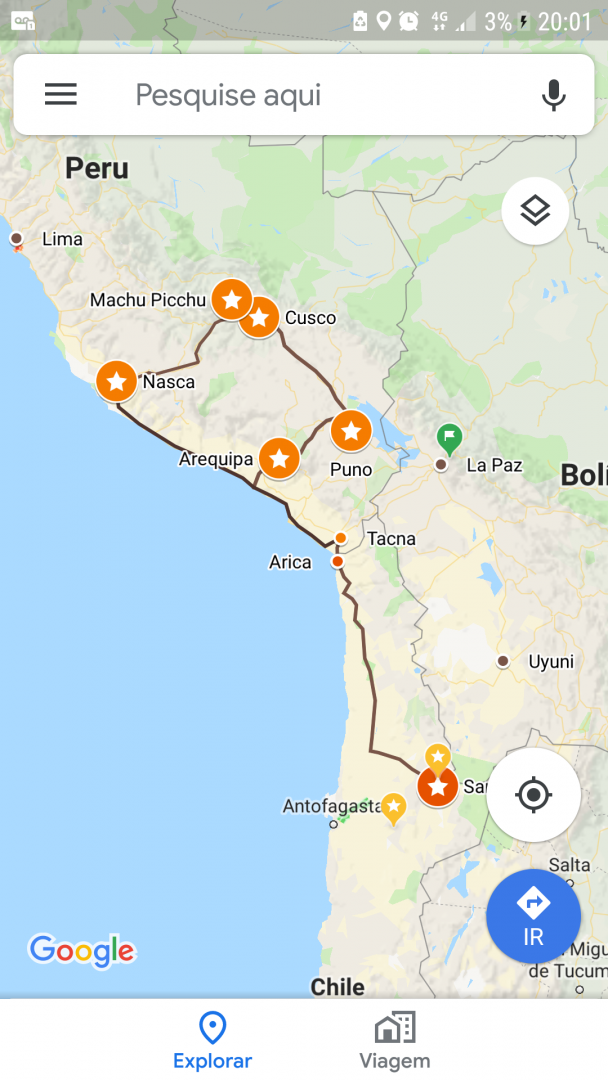Tap the IR directions button
The width and height of the screenshot is (608, 1080).
point(534,916)
